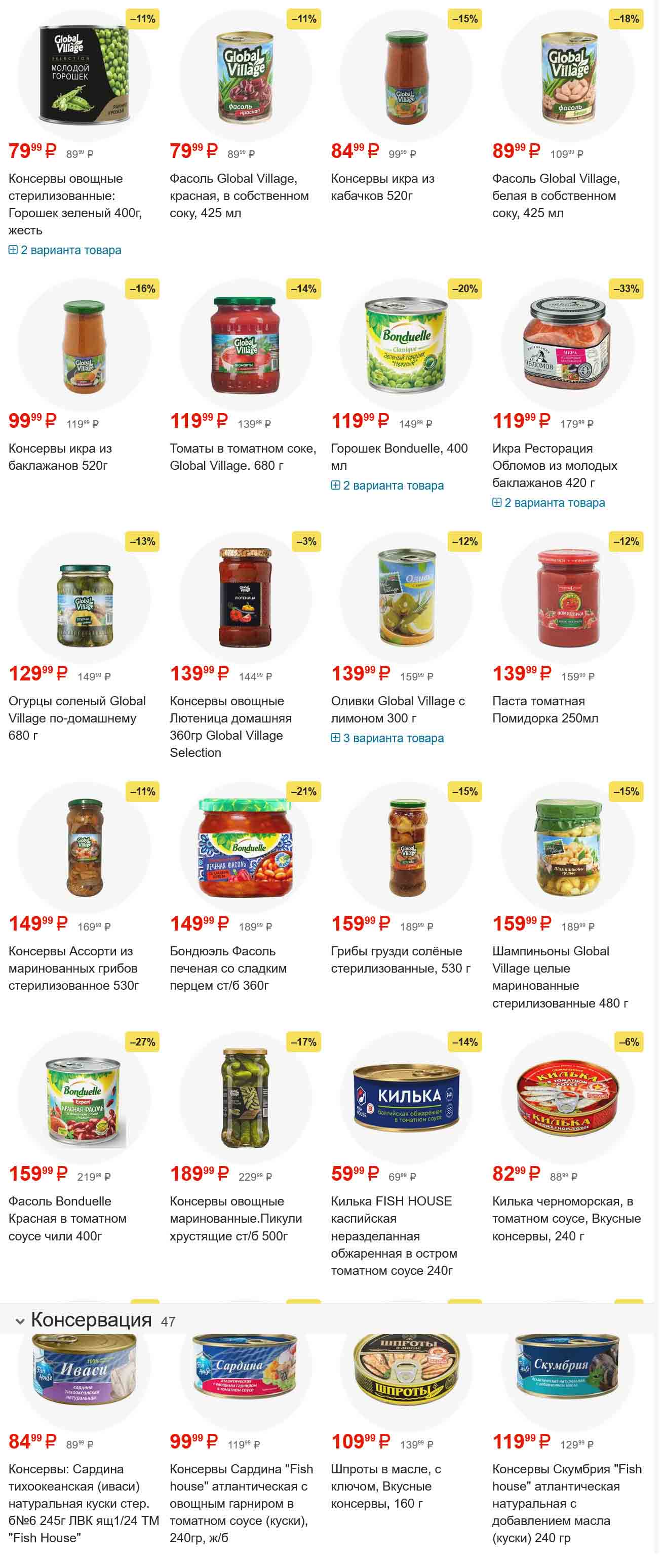
Task: Open Консервы икра из баклажанов 520г
Action: coord(60,457)
